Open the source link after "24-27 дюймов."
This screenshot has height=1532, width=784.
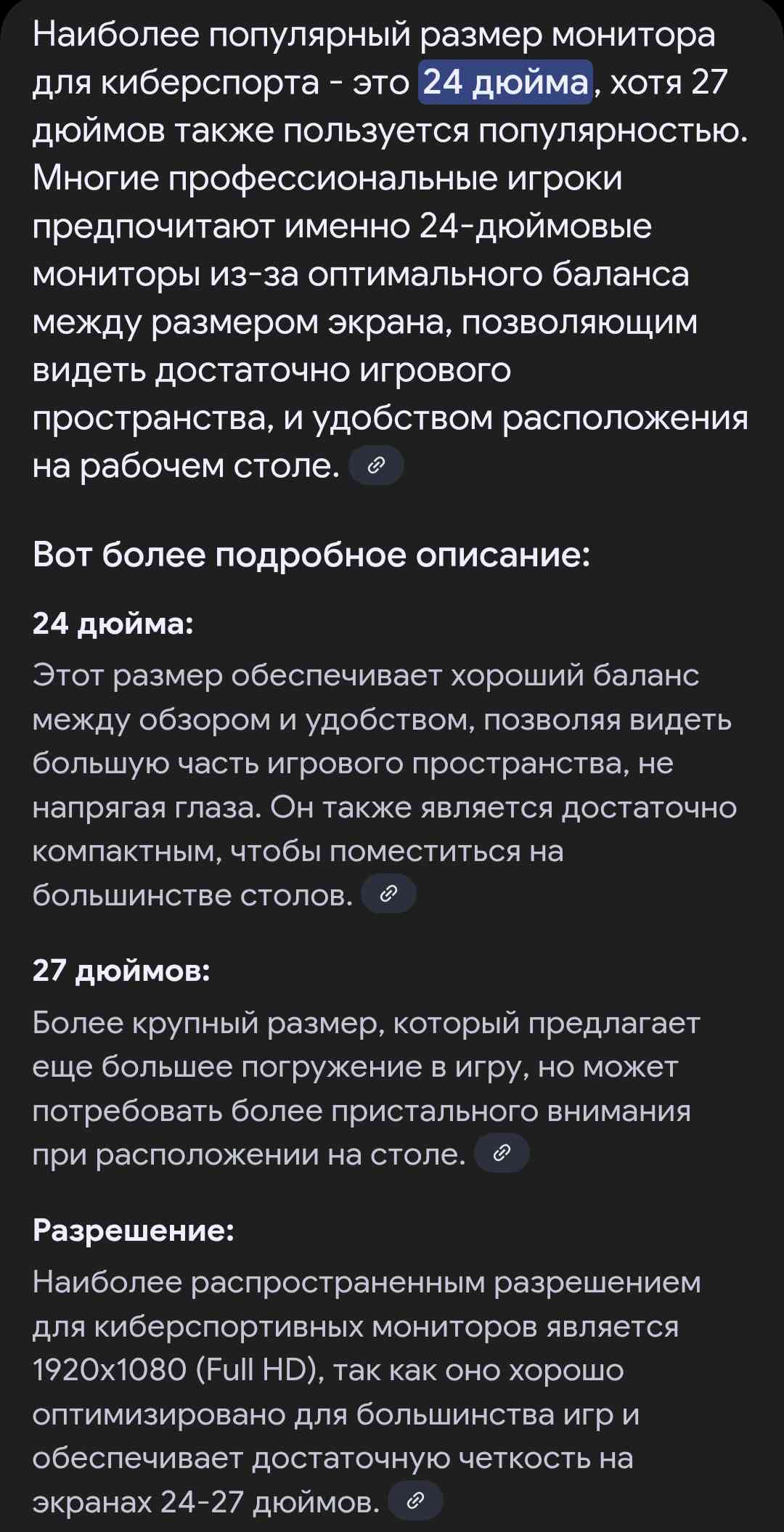point(416,1501)
